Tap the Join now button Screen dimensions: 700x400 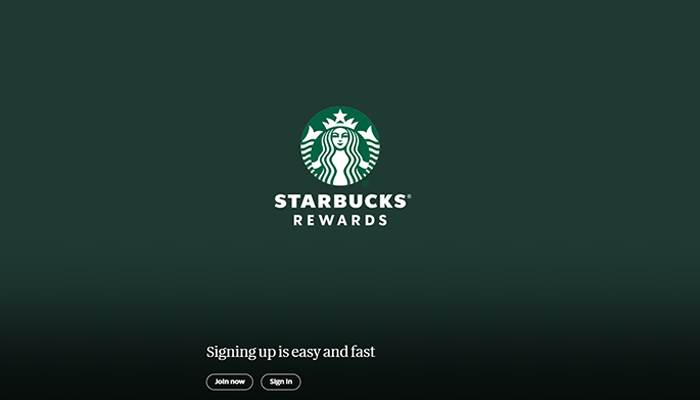pyautogui.click(x=229, y=382)
